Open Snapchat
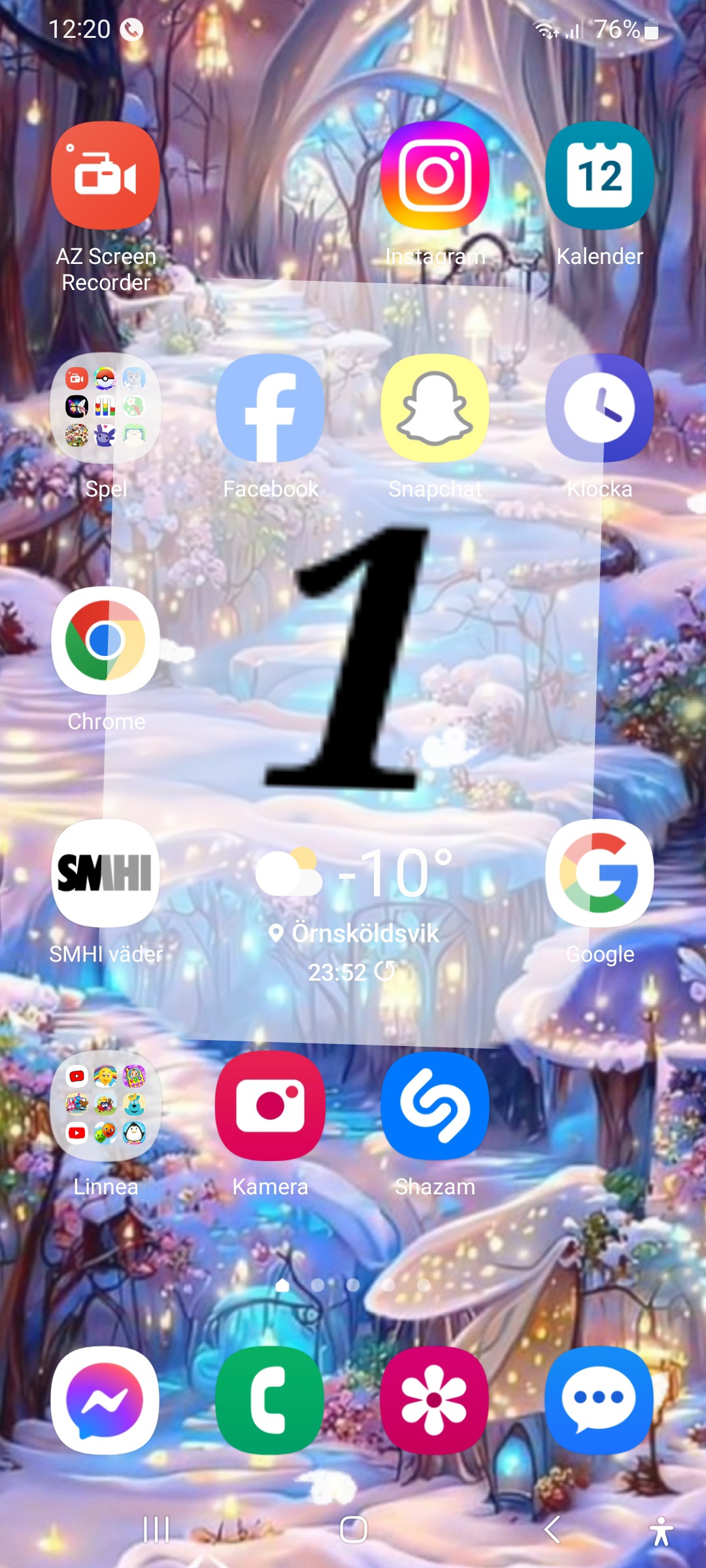The height and width of the screenshot is (1568, 706). point(435,408)
